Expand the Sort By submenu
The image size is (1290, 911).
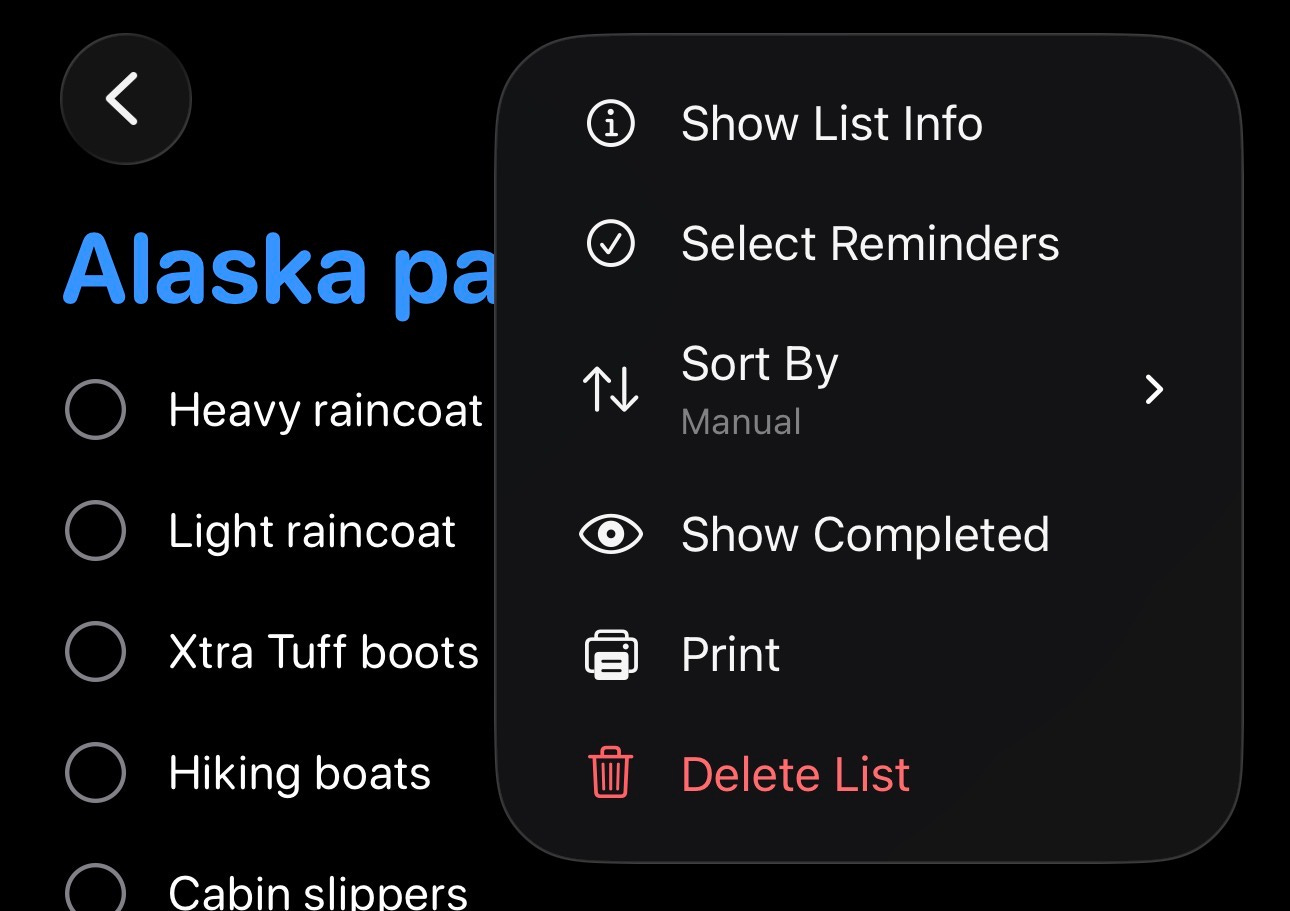pyautogui.click(x=868, y=389)
